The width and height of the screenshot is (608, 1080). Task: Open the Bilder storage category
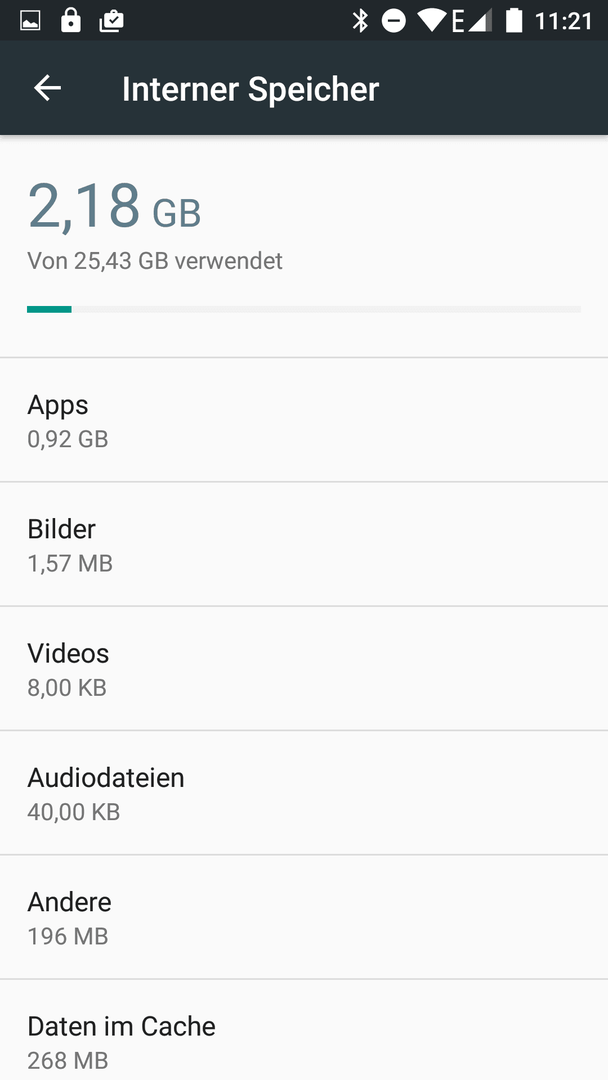click(x=304, y=544)
